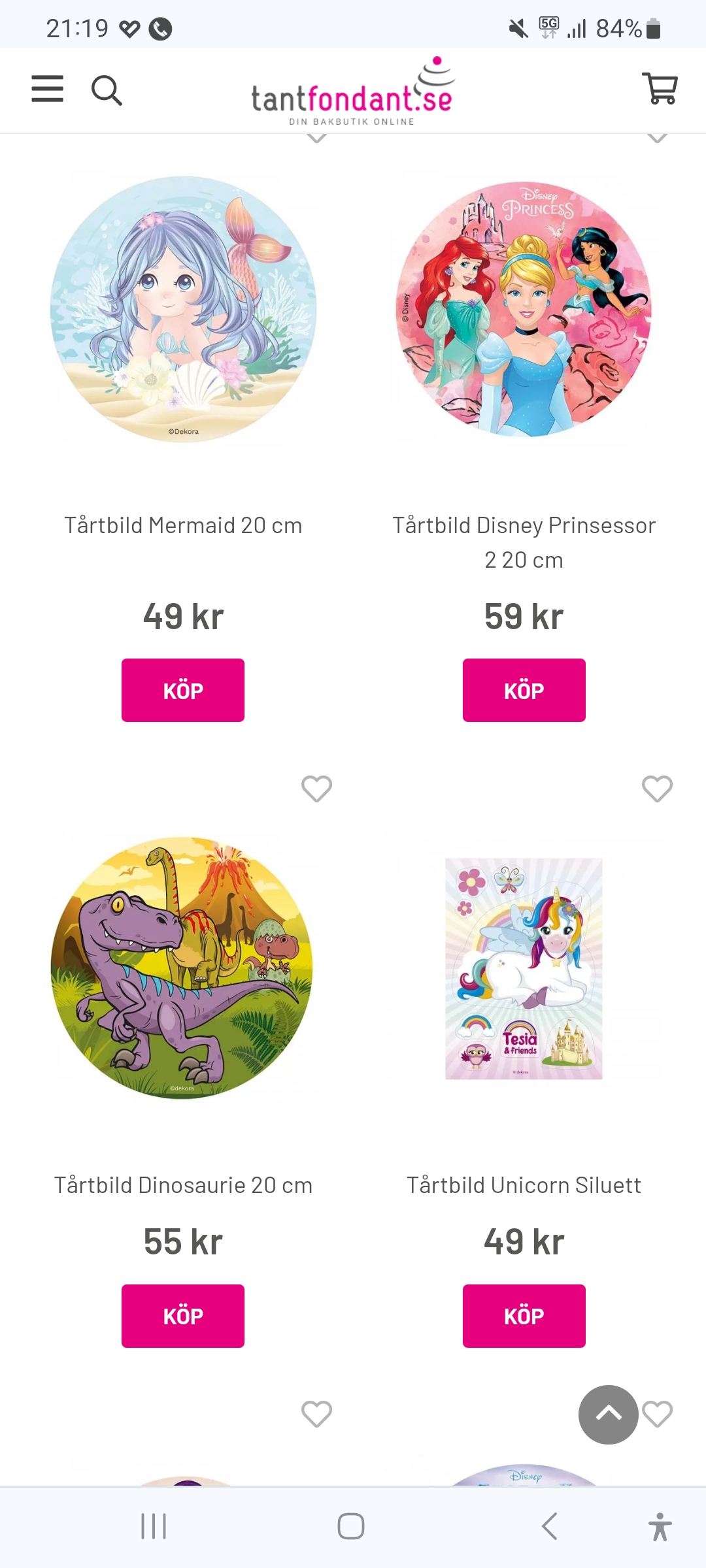The height and width of the screenshot is (1568, 706).
Task: Jump back to top of page
Action: point(608,1414)
